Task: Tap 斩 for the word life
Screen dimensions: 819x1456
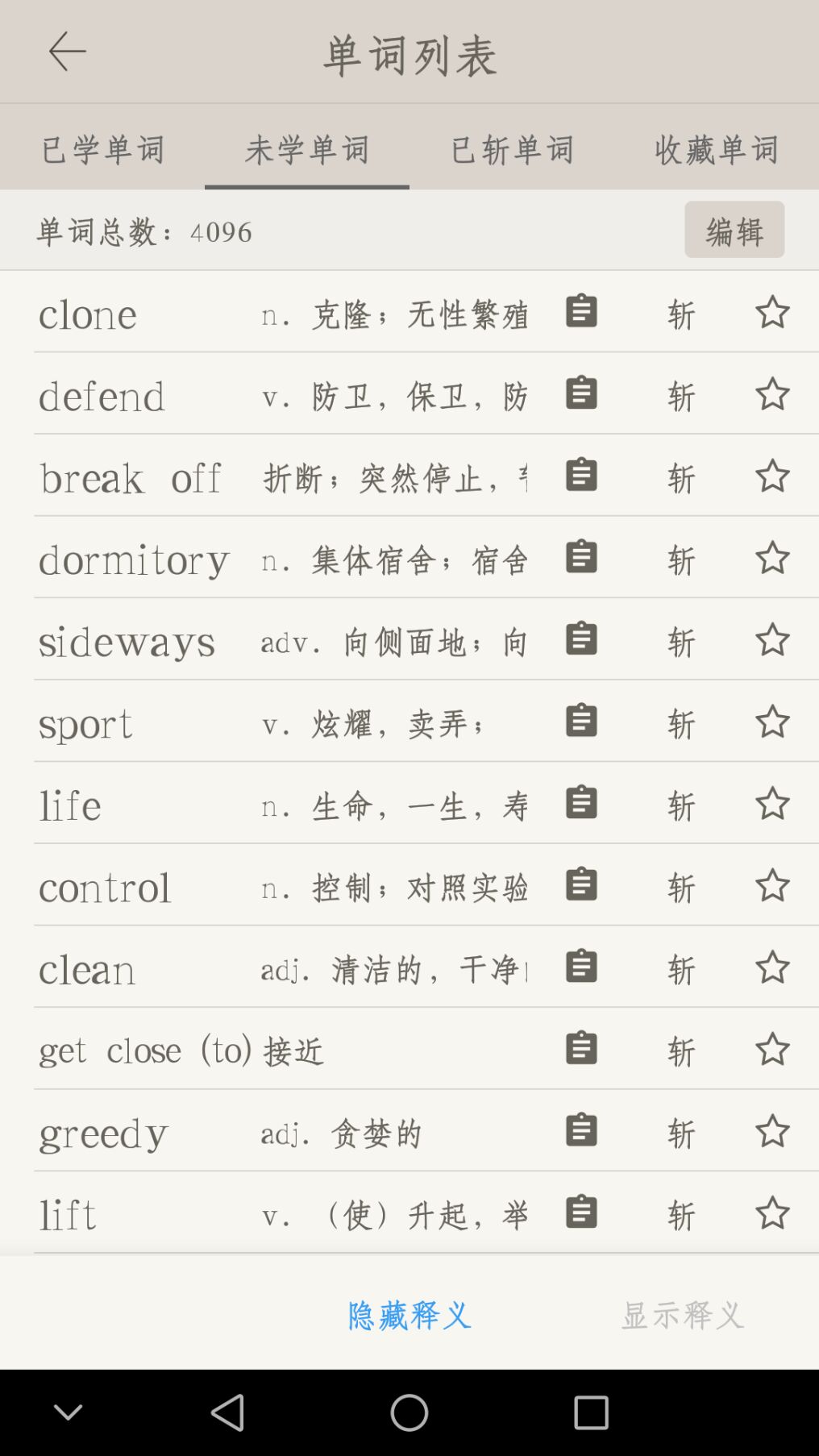Action: [681, 805]
